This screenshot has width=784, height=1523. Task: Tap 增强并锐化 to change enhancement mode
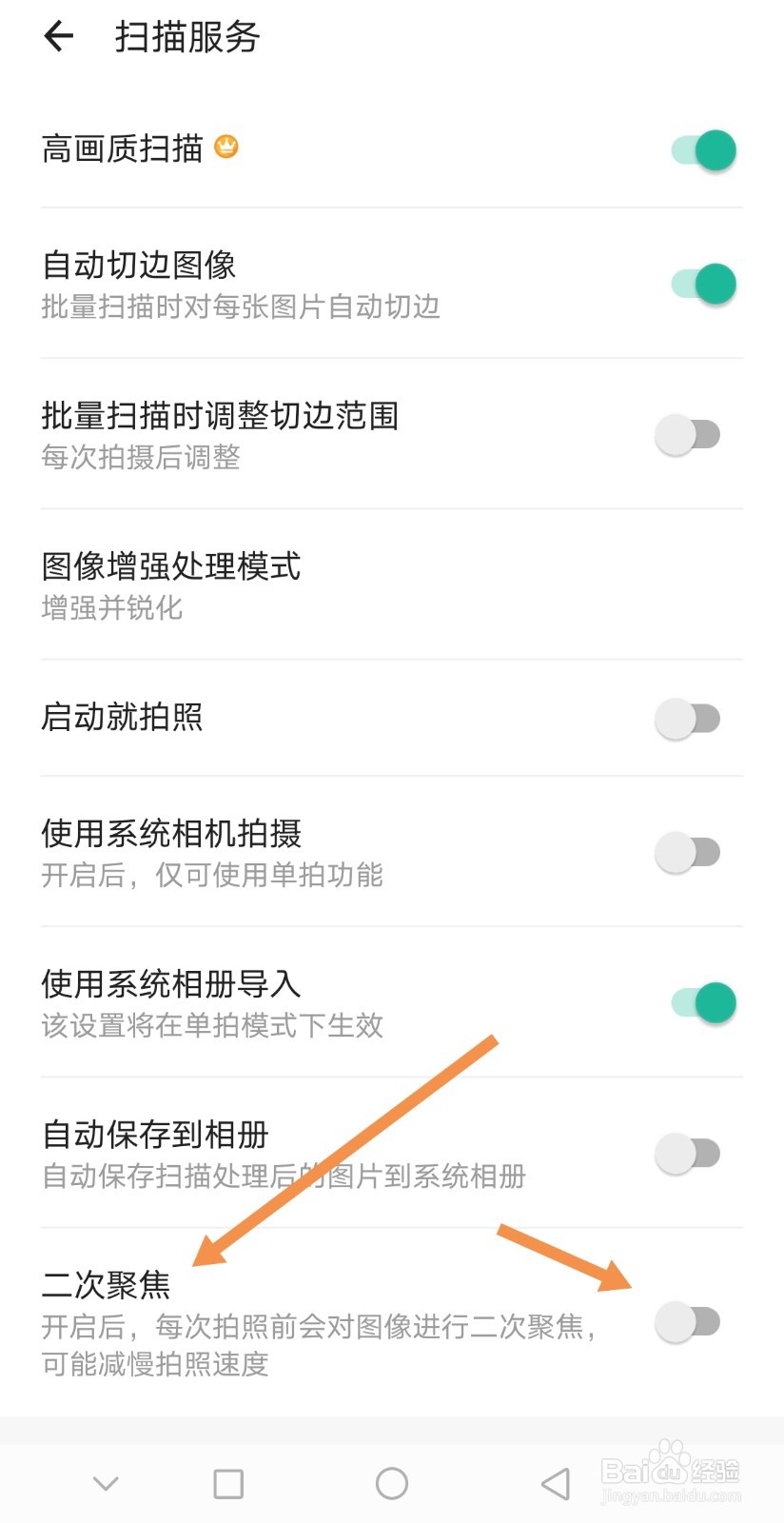click(111, 608)
